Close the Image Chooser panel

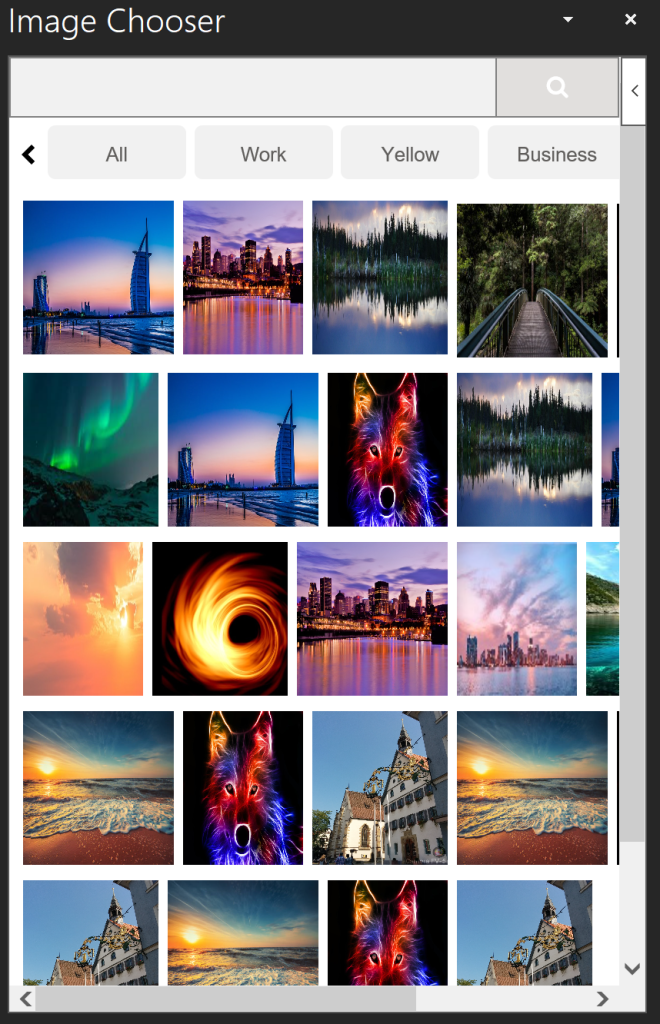point(630,20)
